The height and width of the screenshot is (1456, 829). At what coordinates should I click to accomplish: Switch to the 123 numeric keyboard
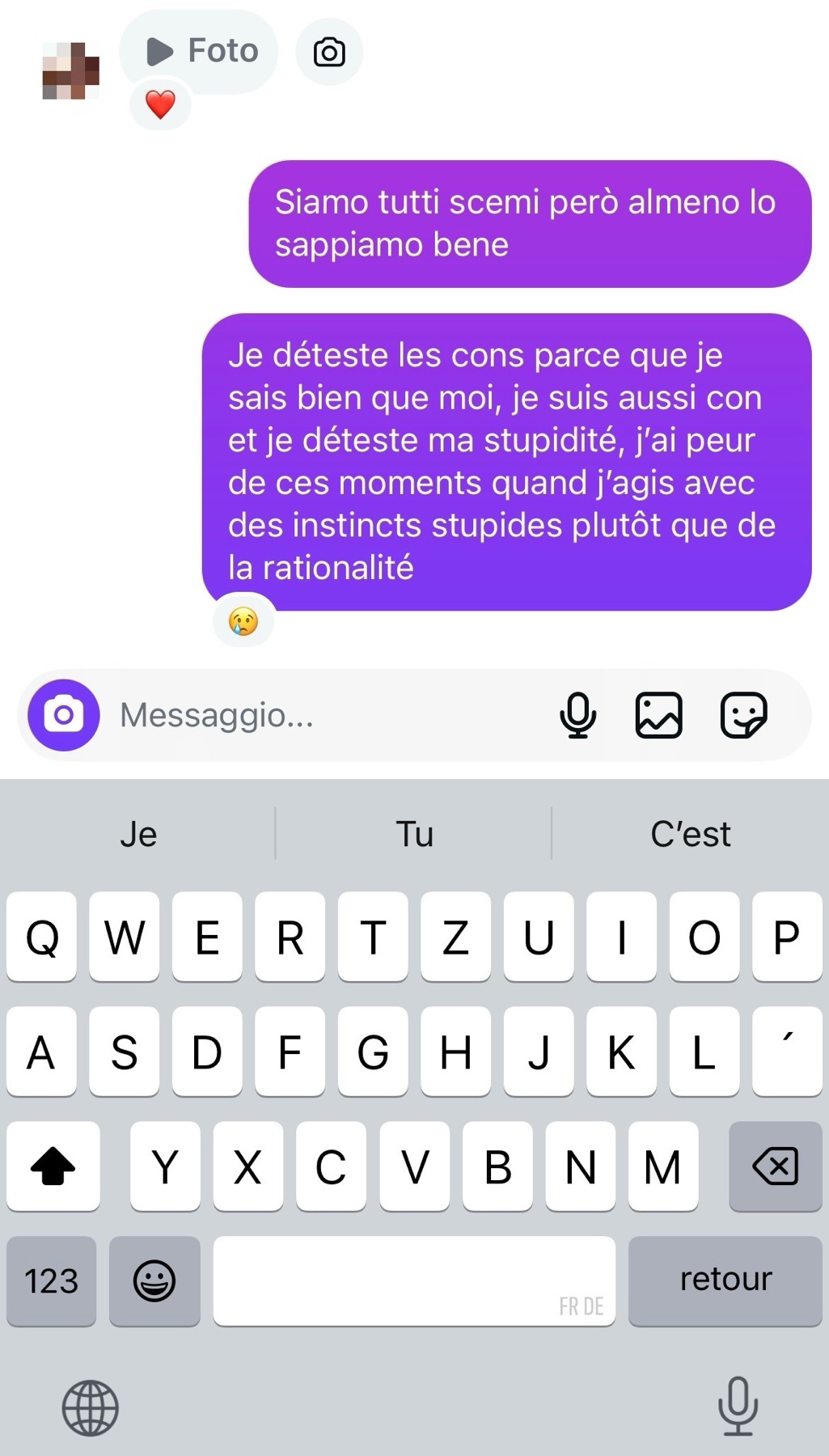(x=51, y=1280)
